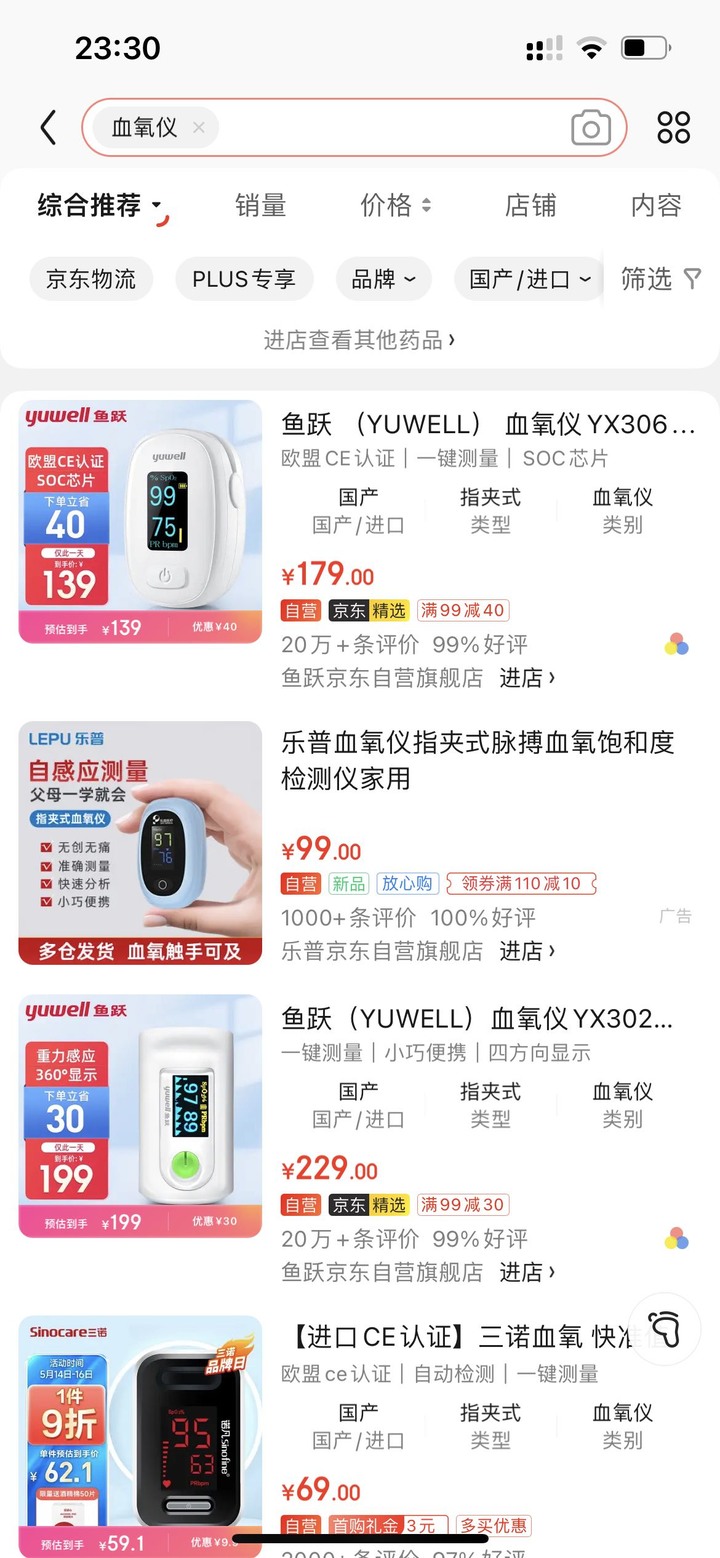This screenshot has height=1558, width=720.
Task: Sort results by 销量
Action: coord(260,206)
